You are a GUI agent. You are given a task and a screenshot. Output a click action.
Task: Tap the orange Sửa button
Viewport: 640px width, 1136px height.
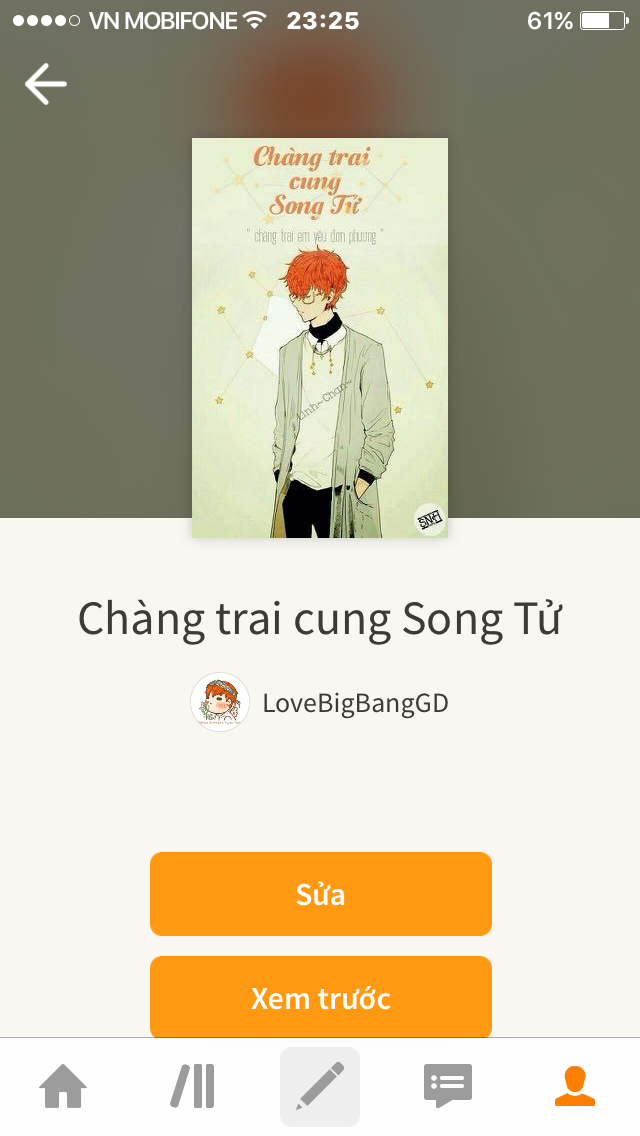pyautogui.click(x=321, y=894)
